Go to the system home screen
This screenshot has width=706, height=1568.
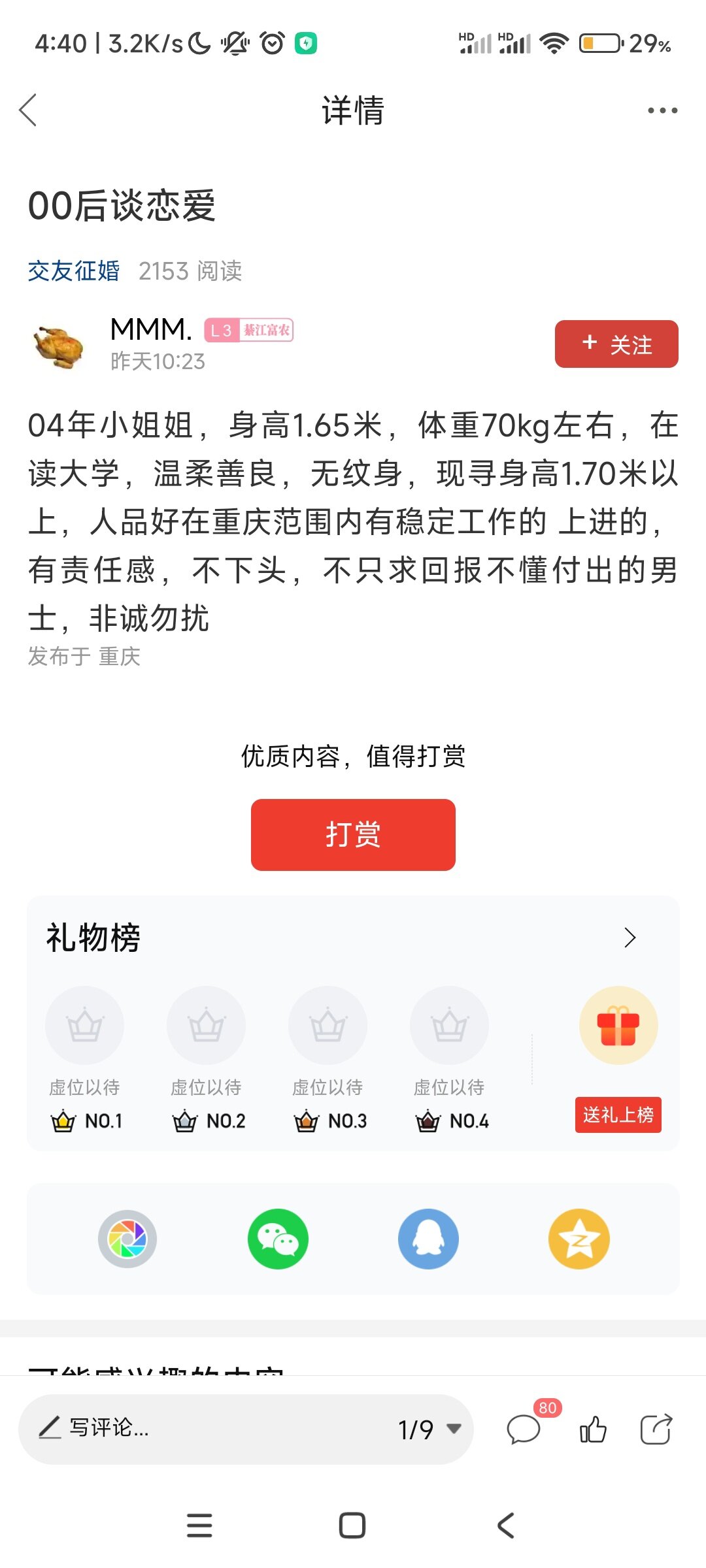[352, 1526]
